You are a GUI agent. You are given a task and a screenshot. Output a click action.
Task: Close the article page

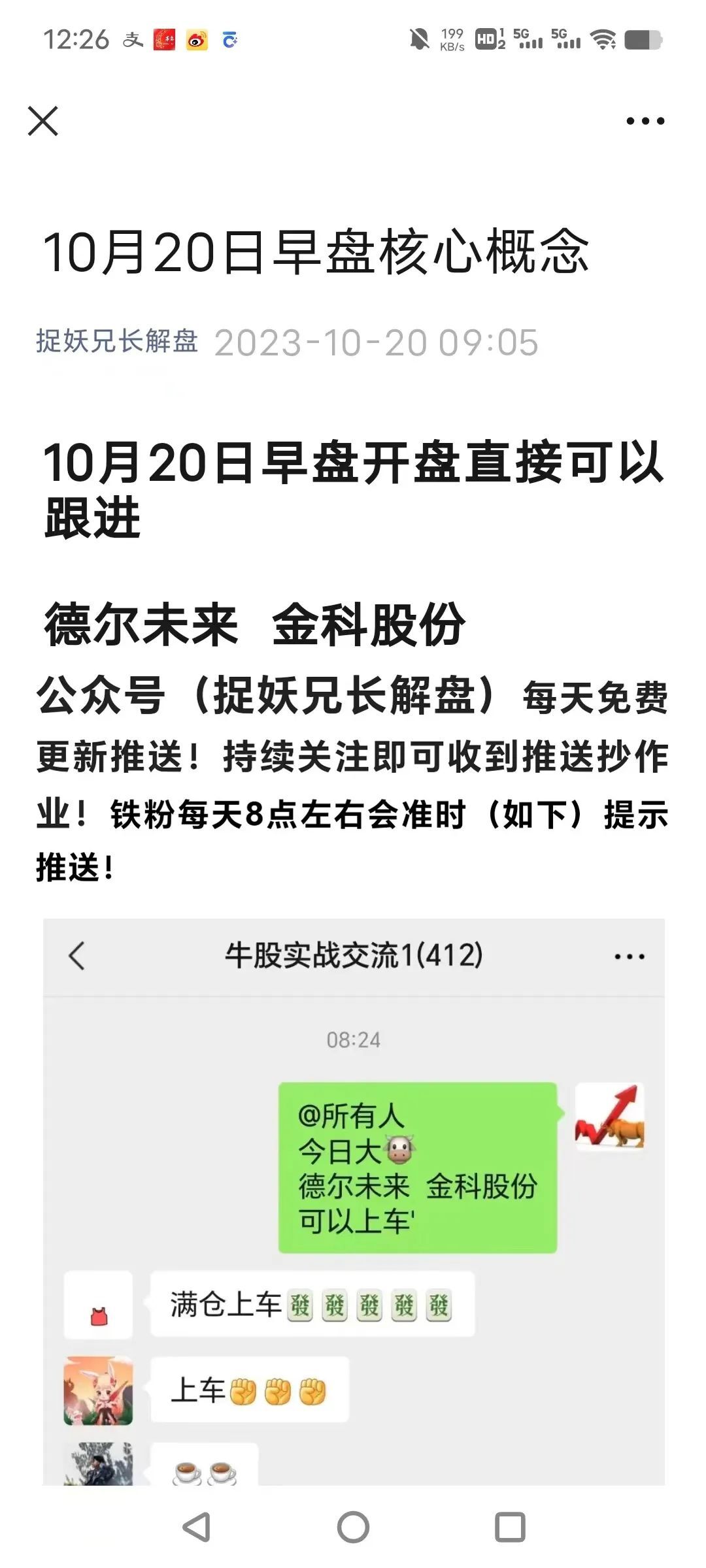point(43,121)
